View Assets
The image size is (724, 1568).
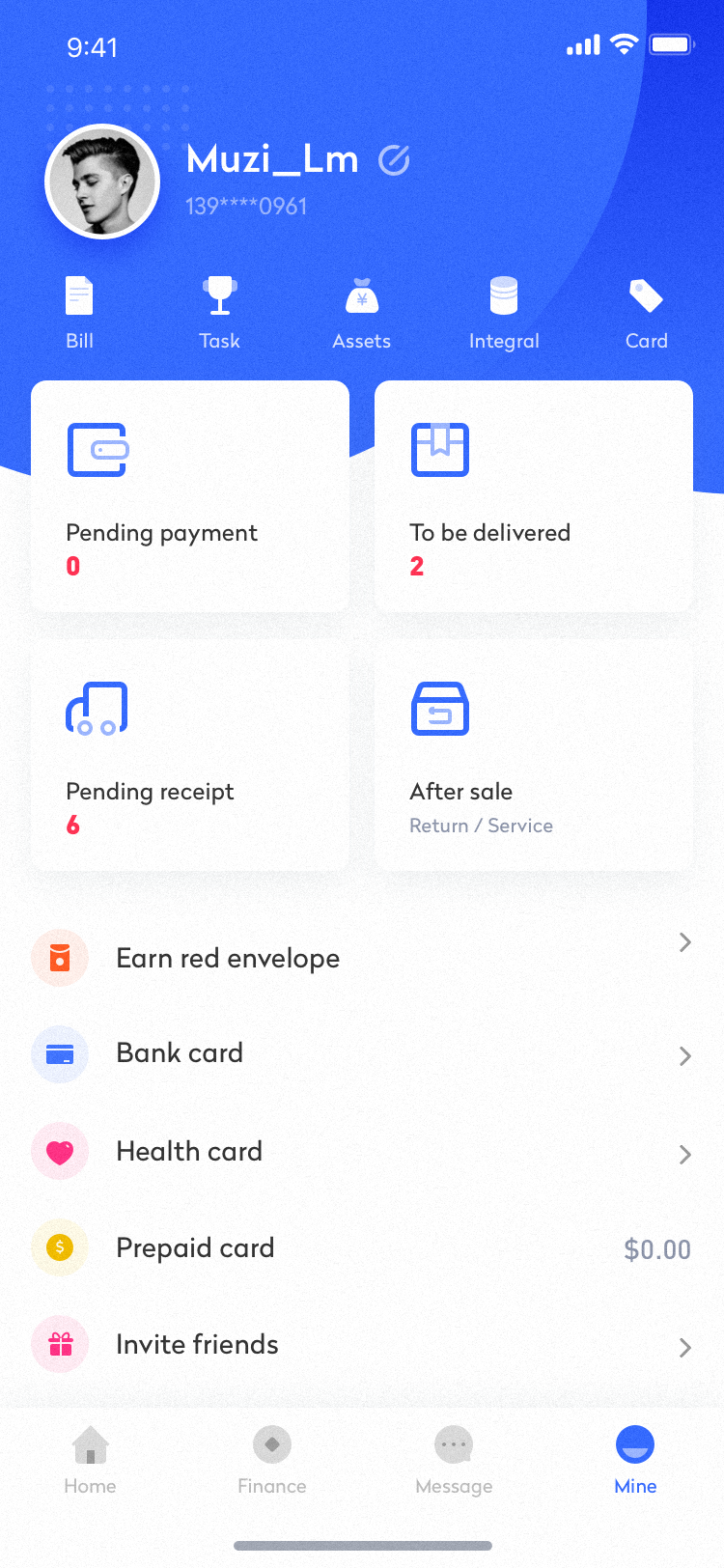[x=362, y=314]
